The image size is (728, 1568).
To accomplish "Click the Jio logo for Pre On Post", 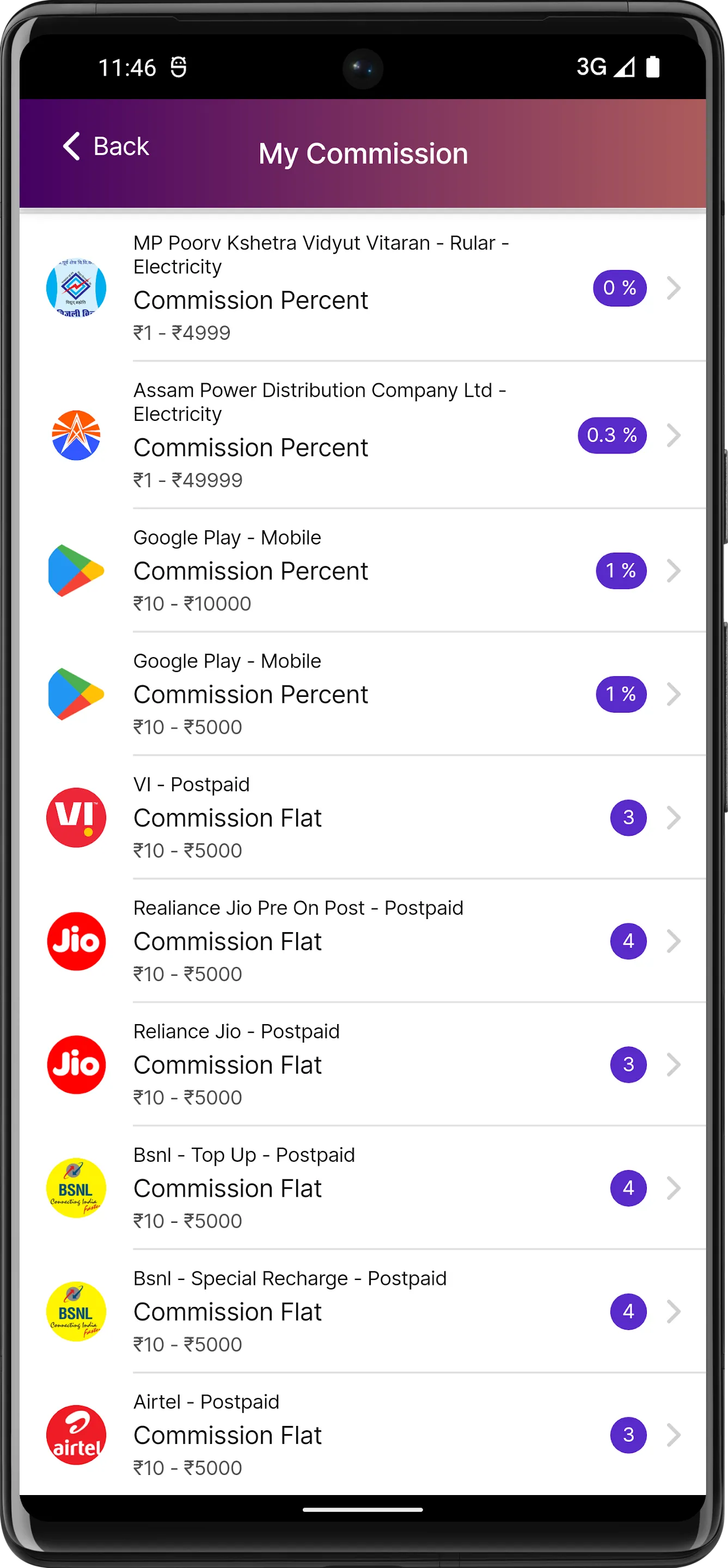I will click(x=76, y=941).
